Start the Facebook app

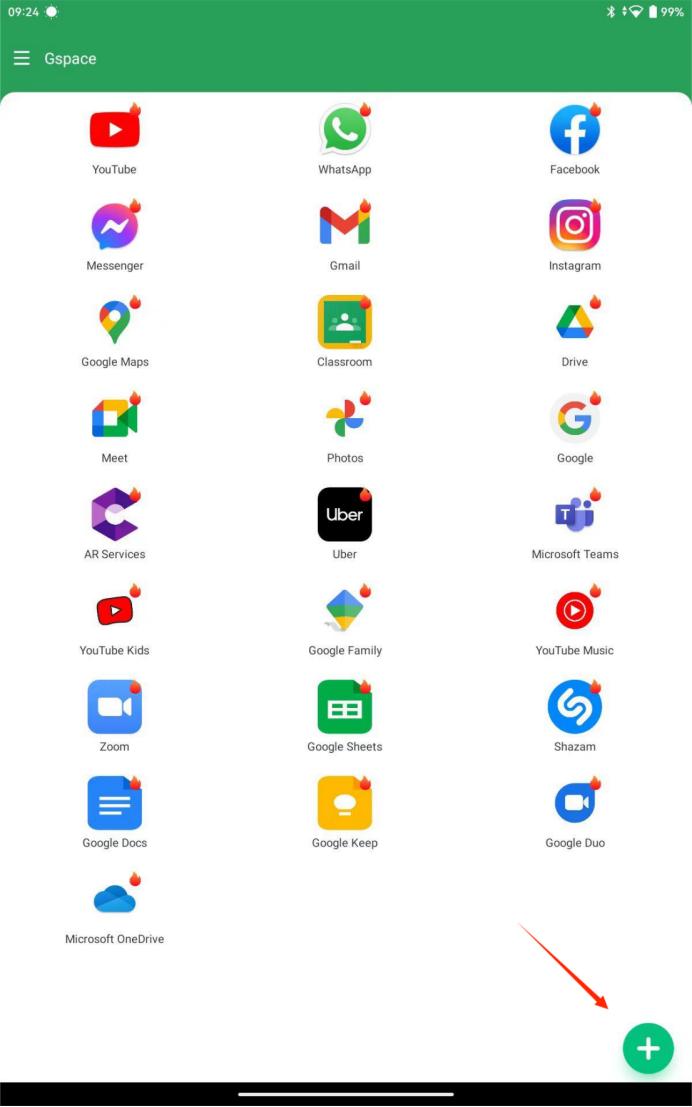(x=575, y=131)
